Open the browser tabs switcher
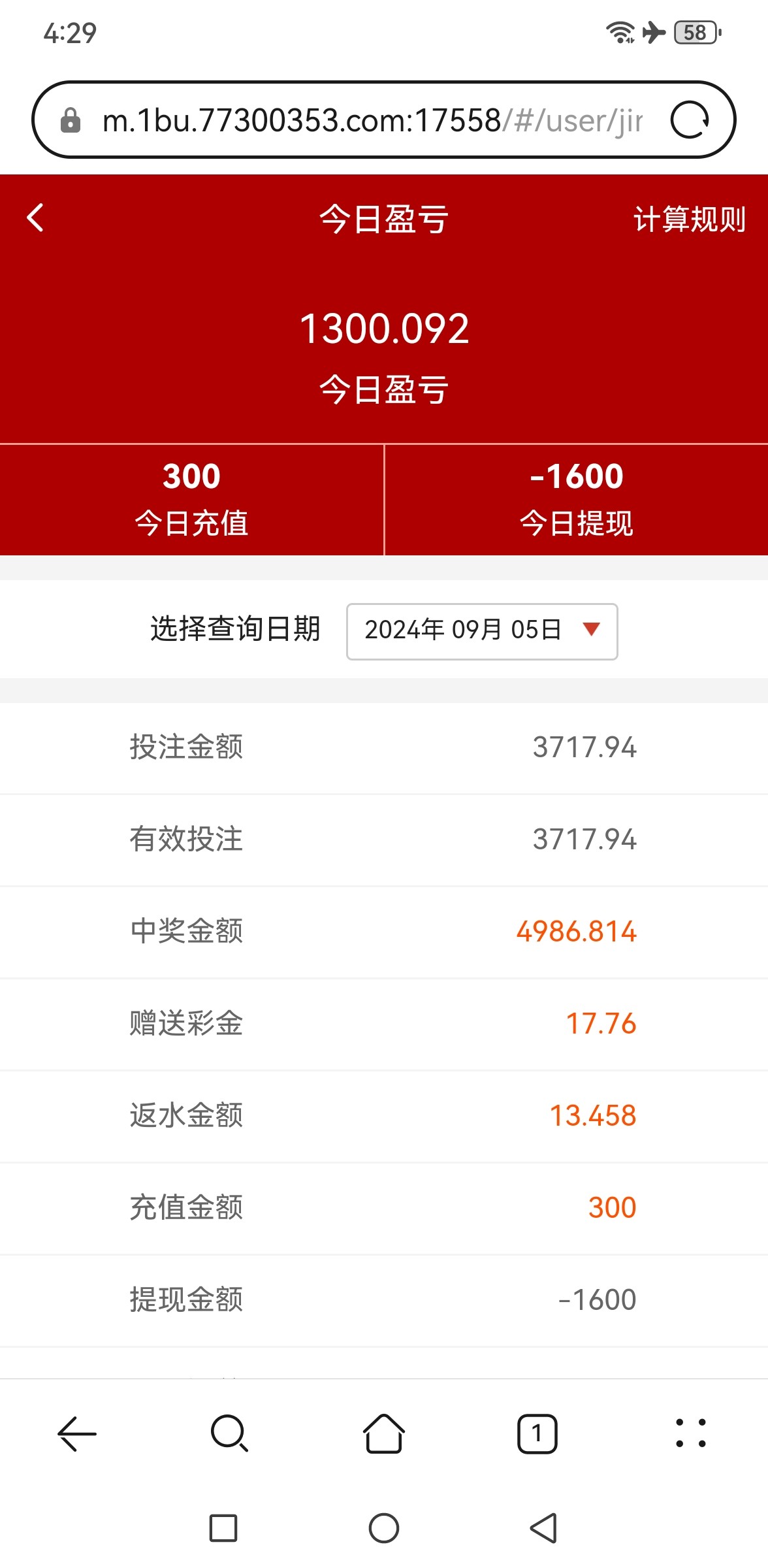768x1568 pixels. click(537, 1433)
